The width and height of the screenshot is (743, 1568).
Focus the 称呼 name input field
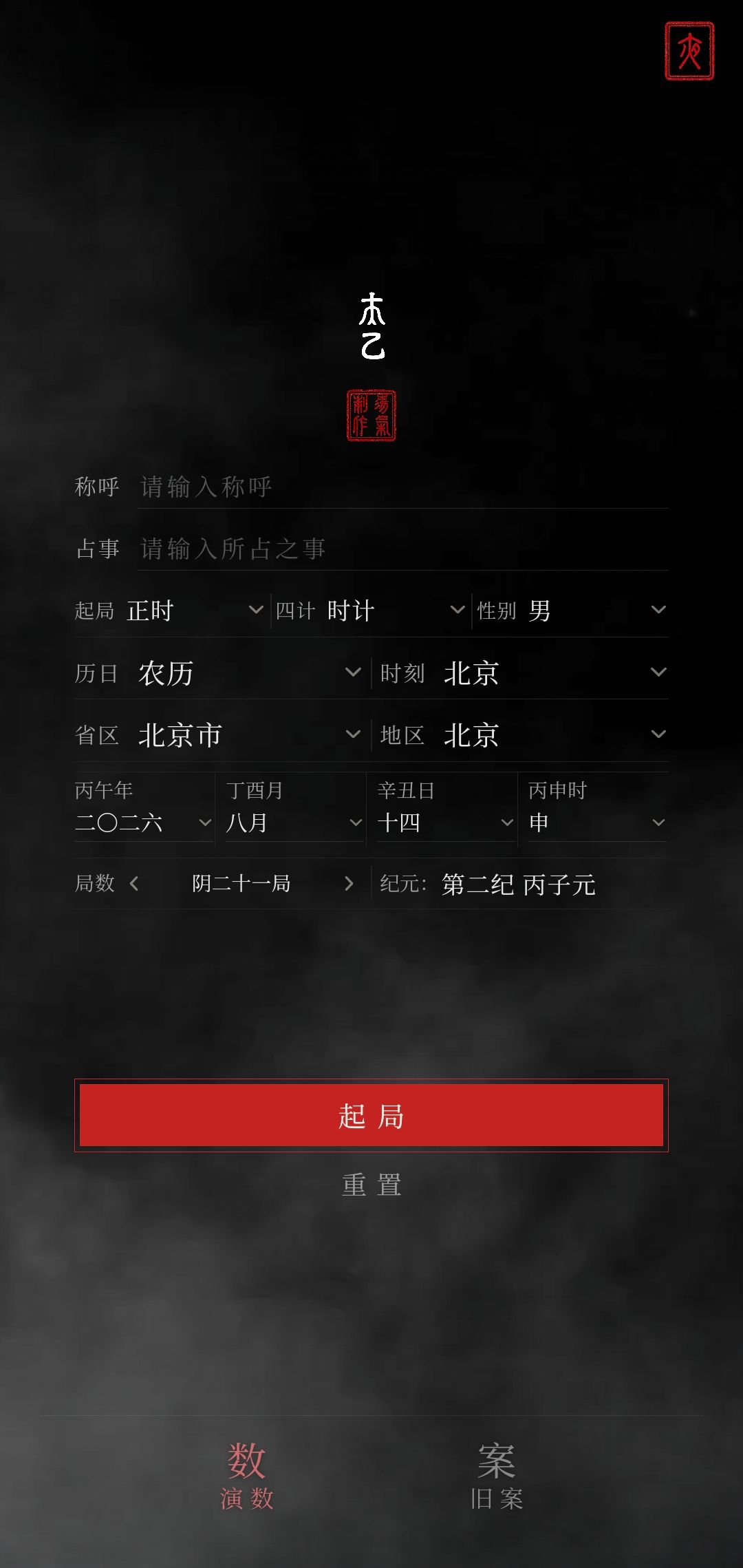pos(402,487)
